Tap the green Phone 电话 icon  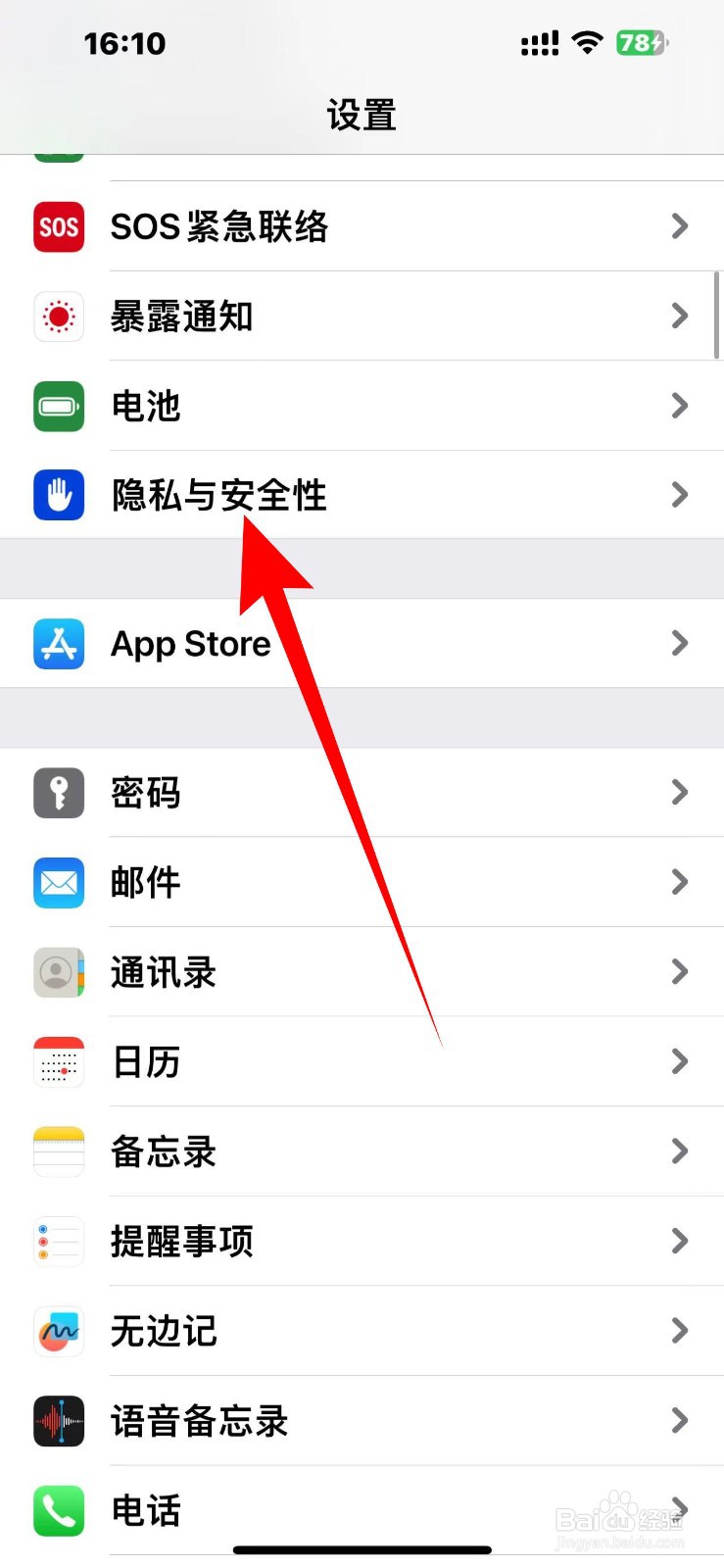pyautogui.click(x=58, y=1510)
